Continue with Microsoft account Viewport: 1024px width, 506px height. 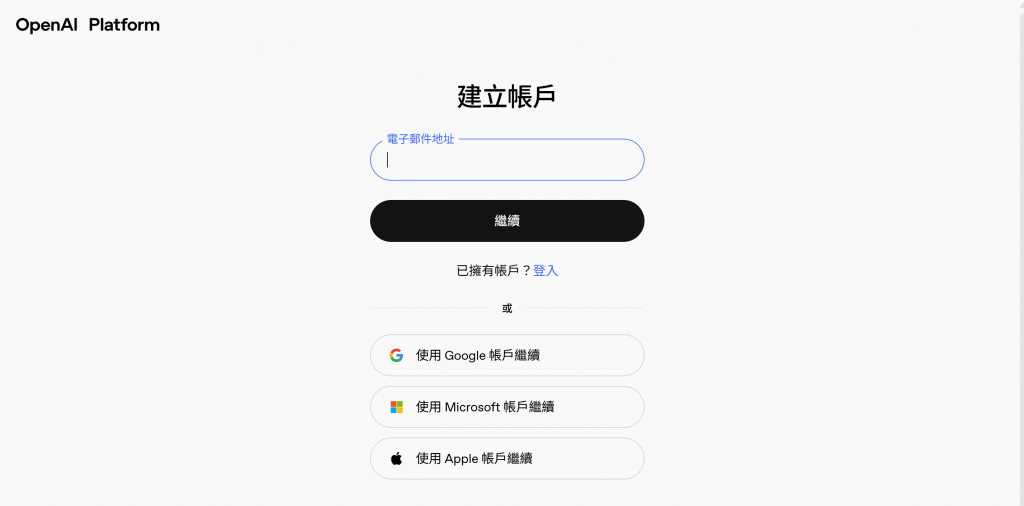506,407
